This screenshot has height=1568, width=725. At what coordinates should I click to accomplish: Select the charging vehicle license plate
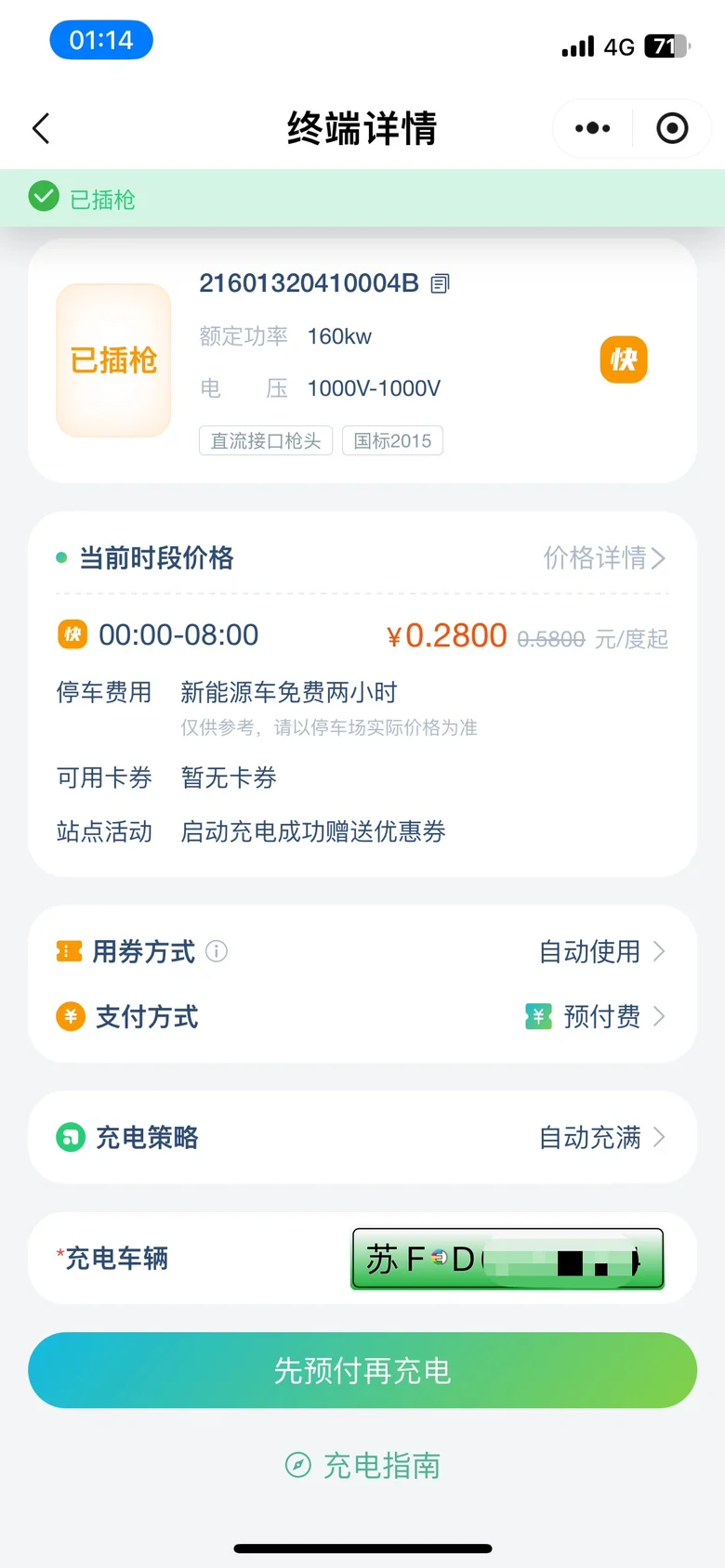coord(507,1259)
